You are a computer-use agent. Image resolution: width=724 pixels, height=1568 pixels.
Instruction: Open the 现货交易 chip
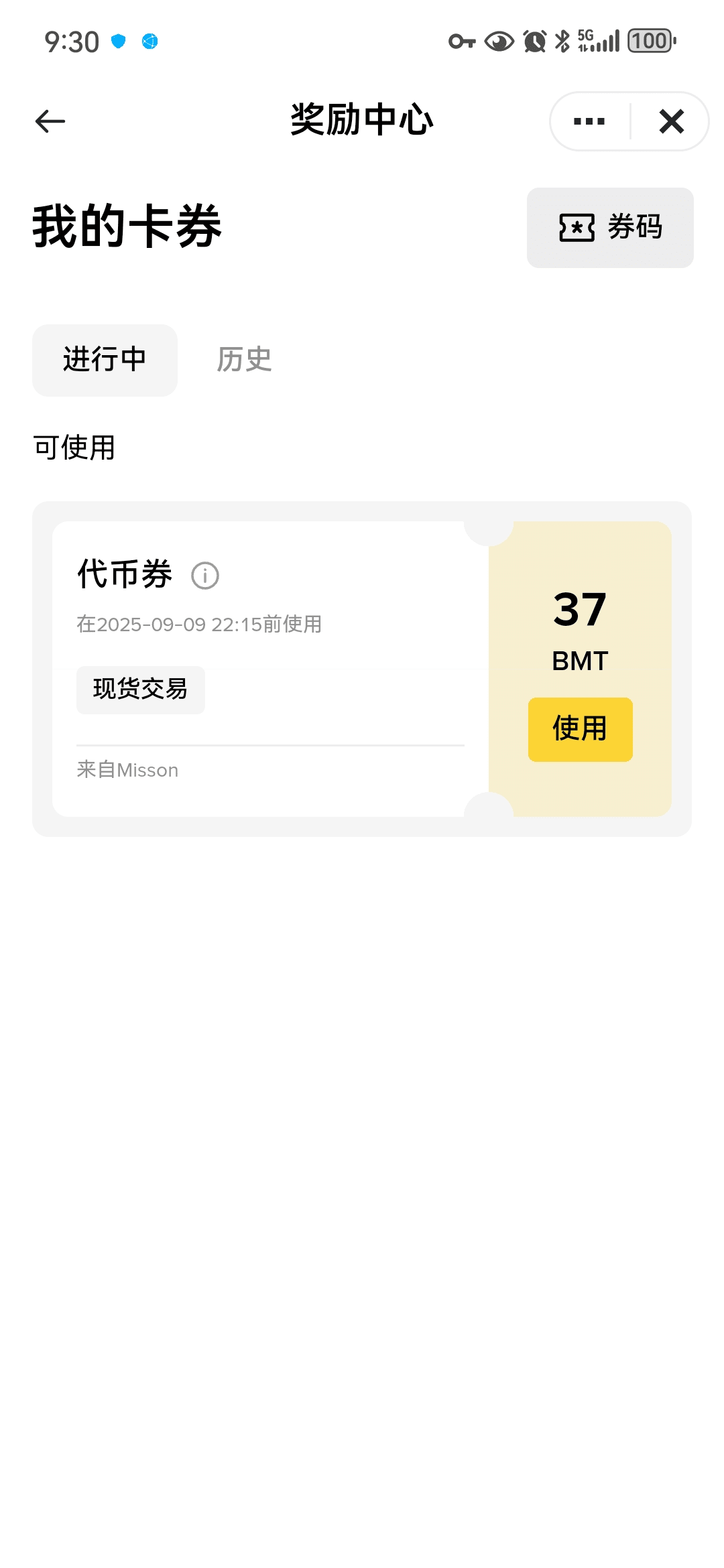pos(141,690)
